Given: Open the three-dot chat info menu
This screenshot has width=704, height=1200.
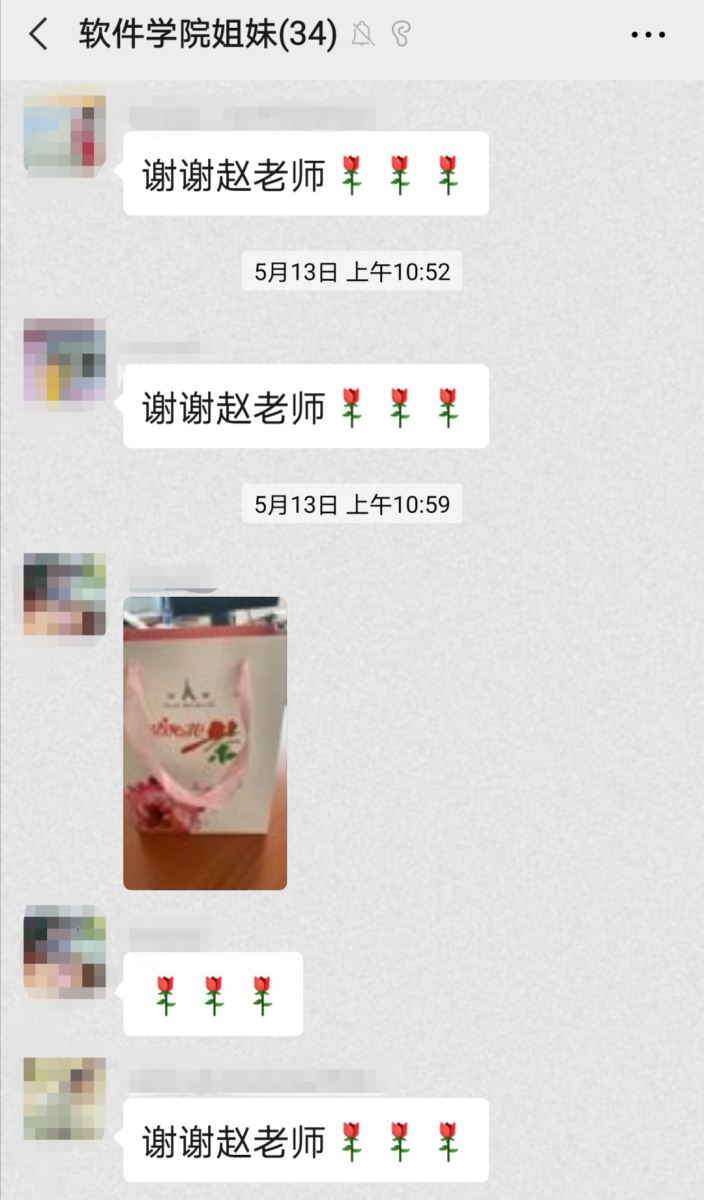Looking at the screenshot, I should tap(647, 36).
